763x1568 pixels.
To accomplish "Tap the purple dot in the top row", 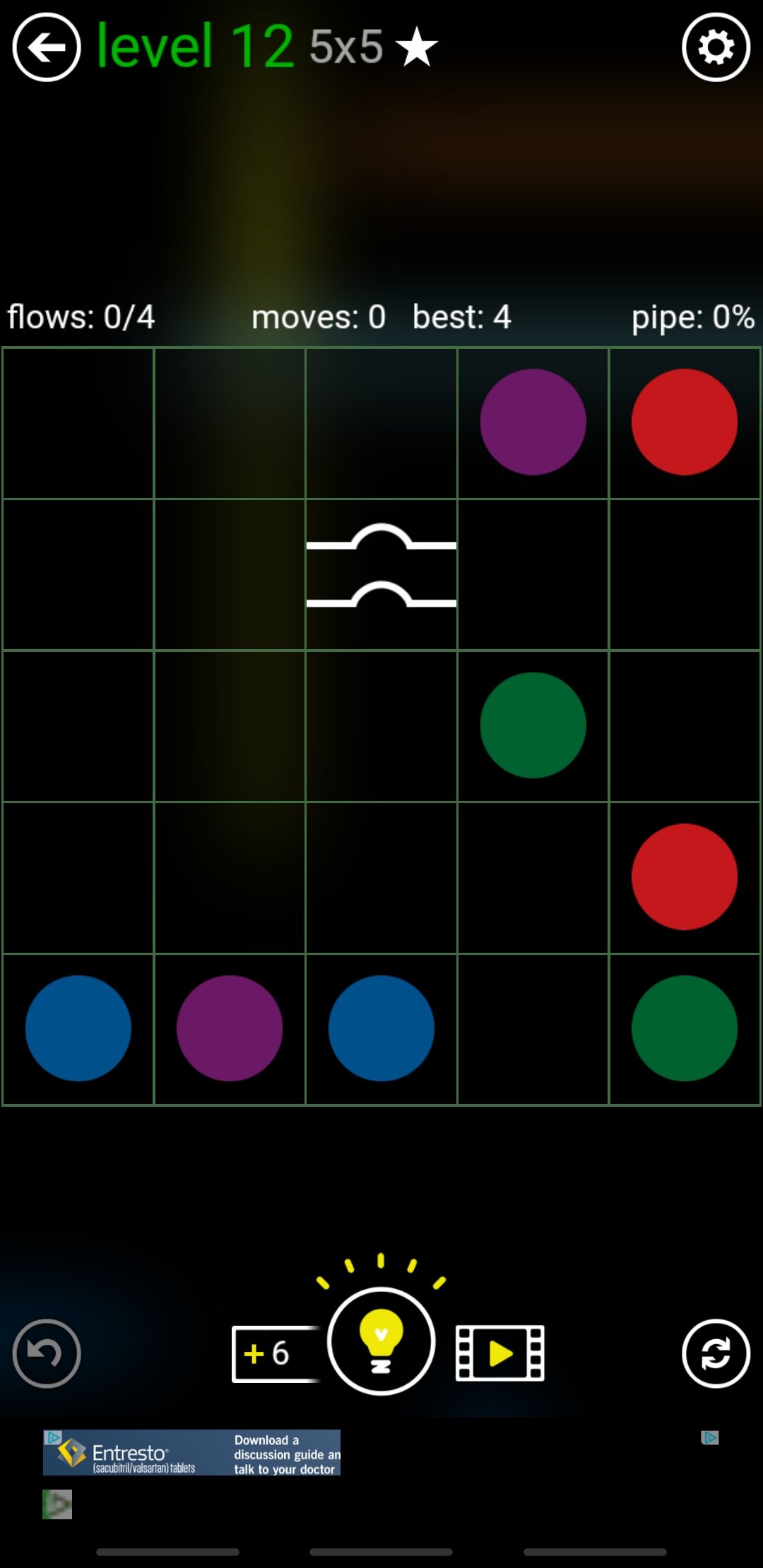I will (x=533, y=422).
